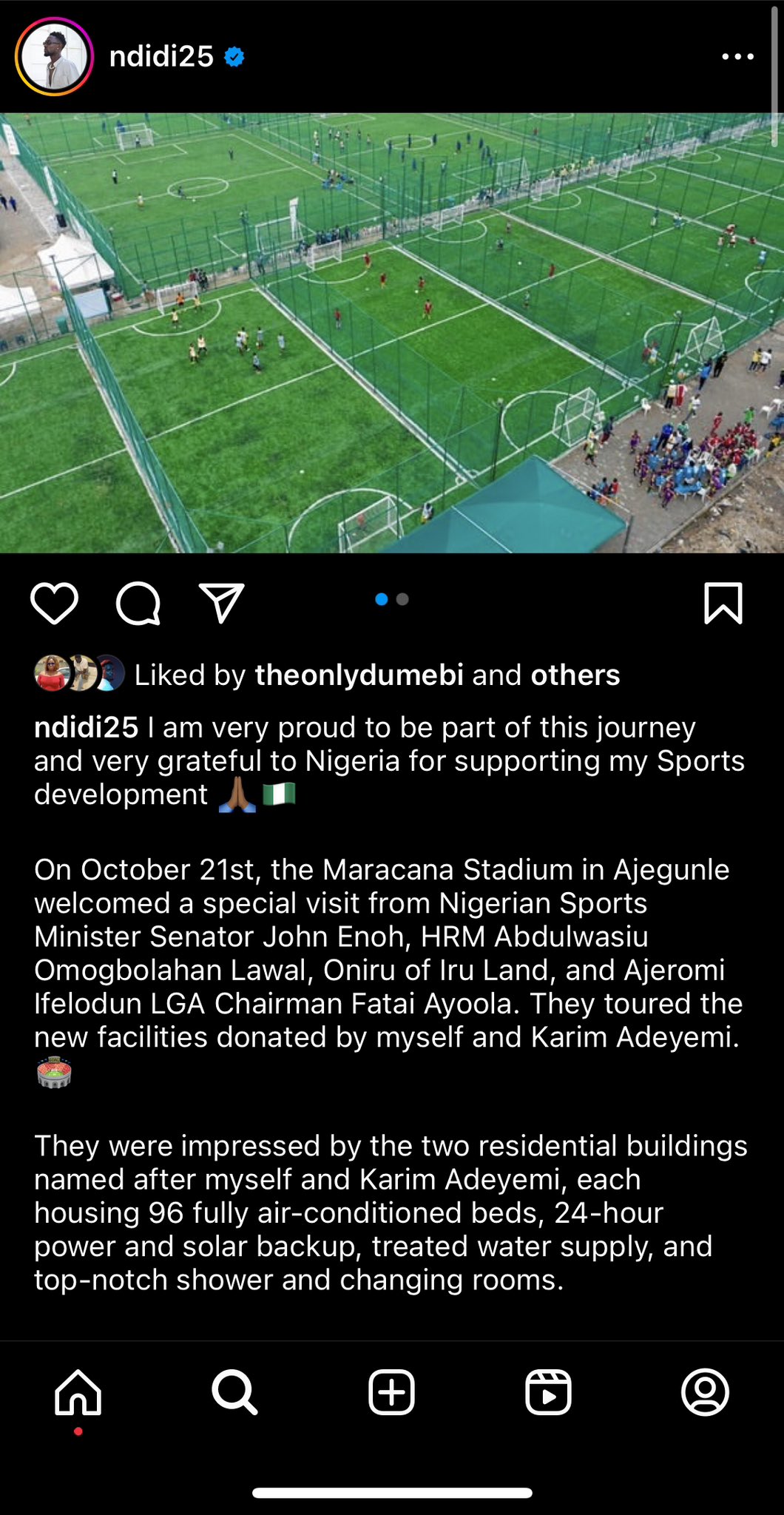This screenshot has height=1515, width=784.
Task: Save this post with the bookmark icon
Action: click(723, 603)
